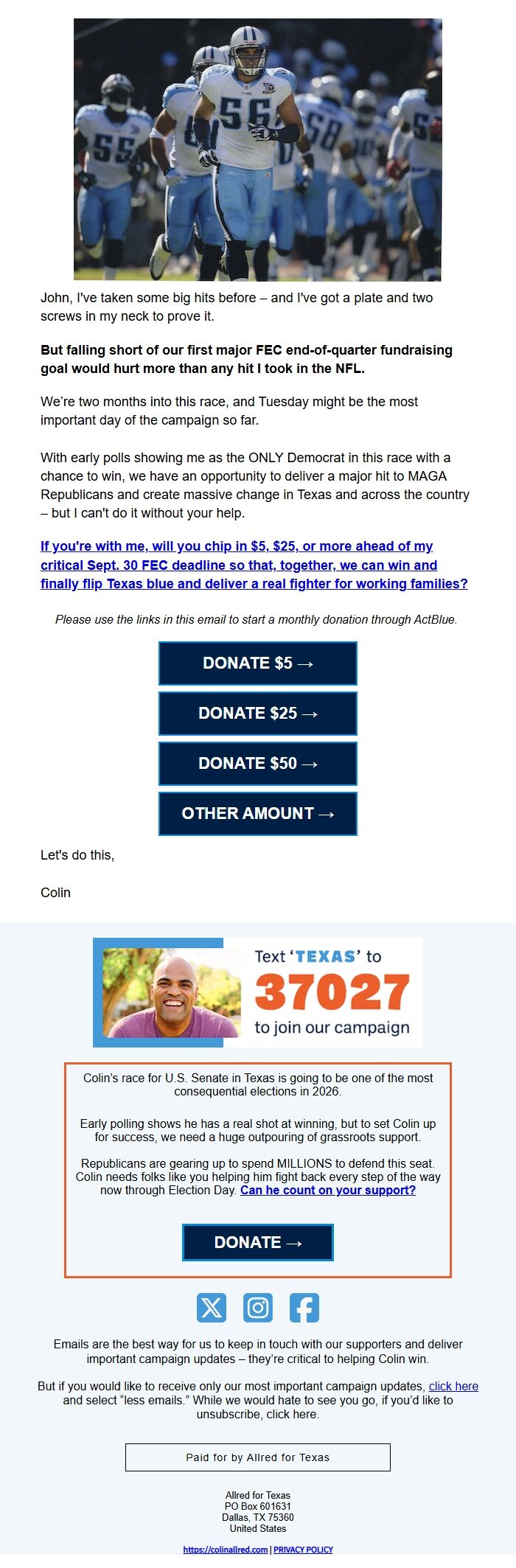Tap "click here" for fewer emails
This screenshot has height=1568, width=516.
pos(453,1386)
